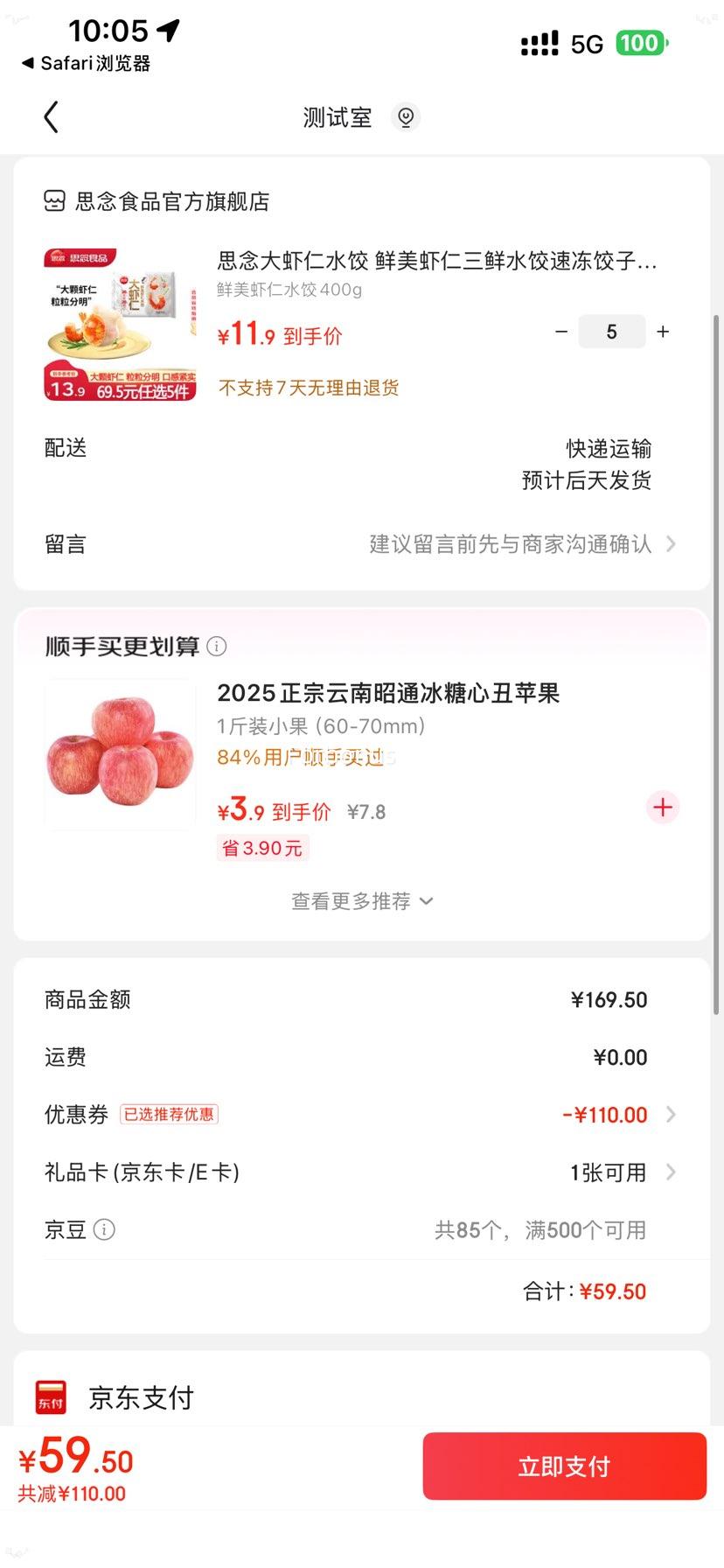View the info icon next to 顺手买更划算
The image size is (724, 1568).
pos(216,646)
